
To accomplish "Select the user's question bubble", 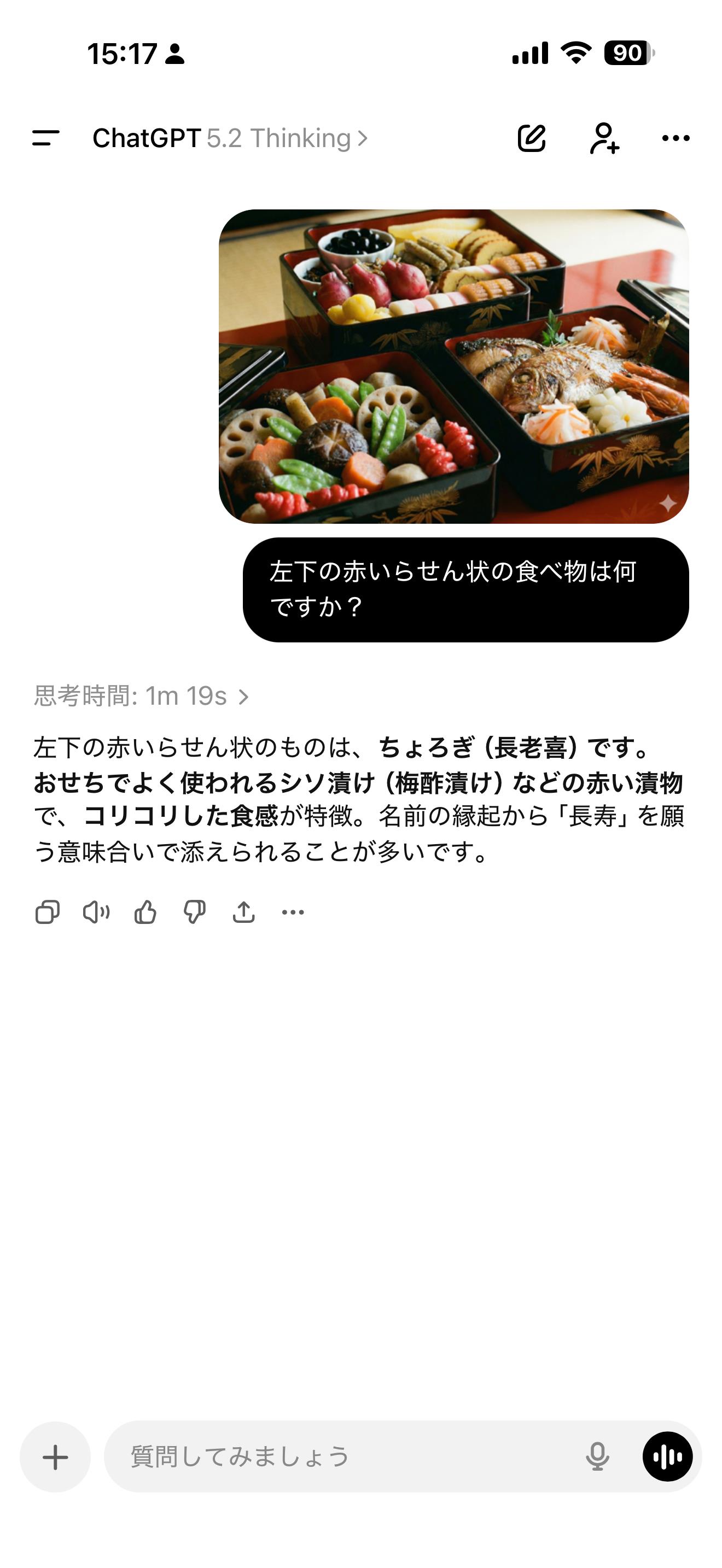I will click(465, 594).
